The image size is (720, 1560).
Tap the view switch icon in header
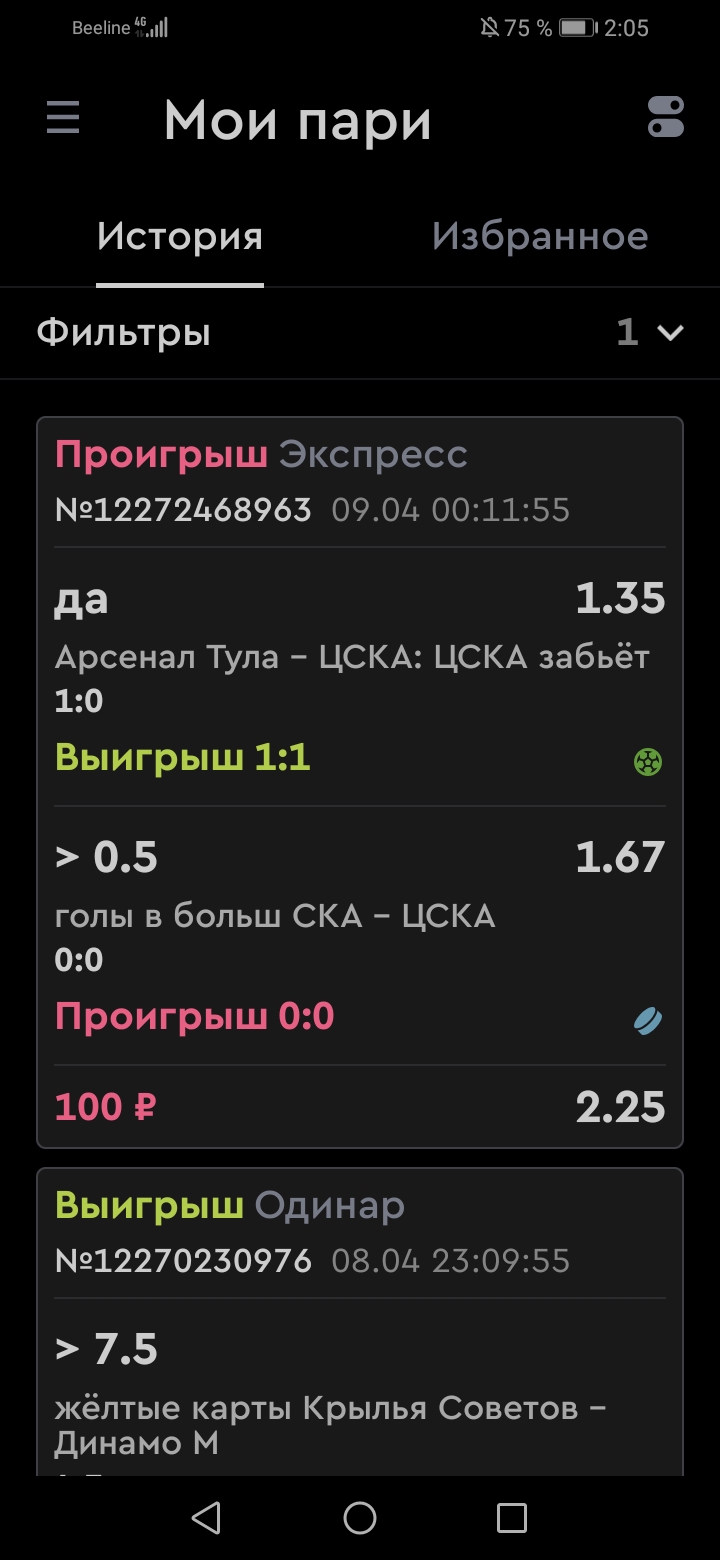[x=666, y=117]
